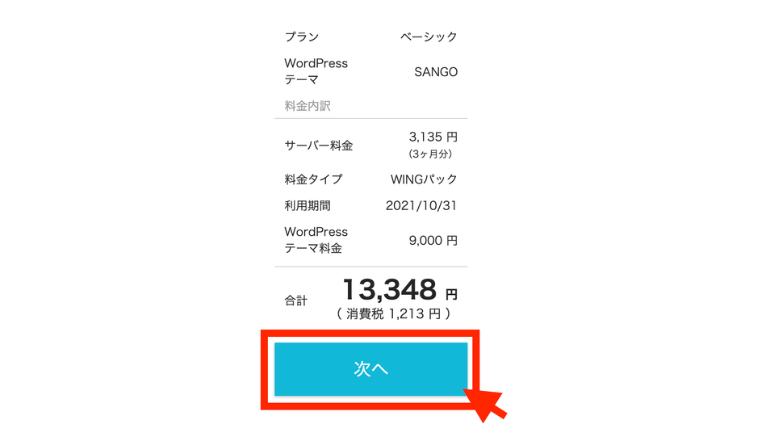Tap the 次へ button to proceed
Screen dimensions: 768x432
pyautogui.click(x=370, y=369)
